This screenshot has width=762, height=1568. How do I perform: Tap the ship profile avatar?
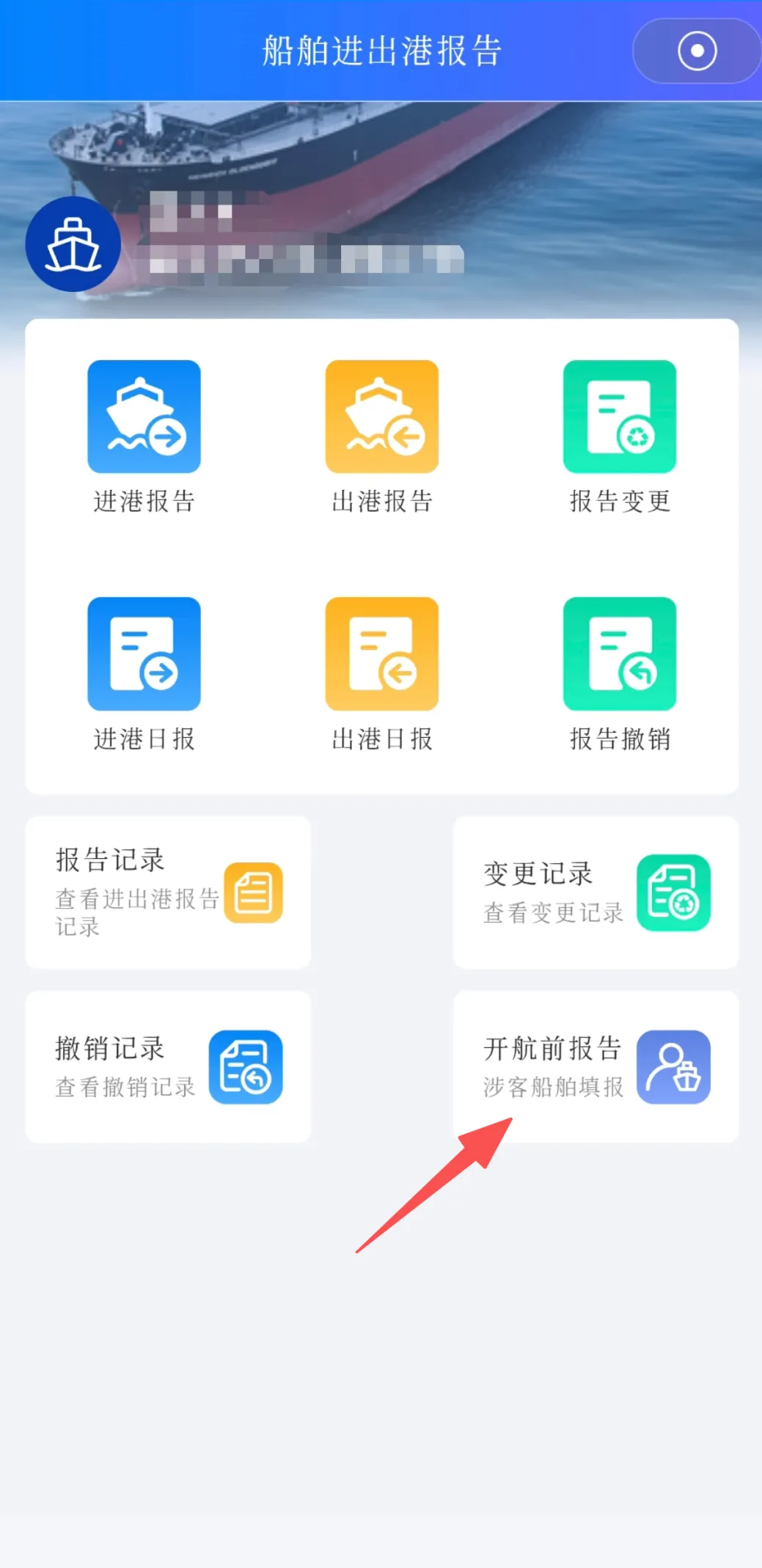point(73,244)
